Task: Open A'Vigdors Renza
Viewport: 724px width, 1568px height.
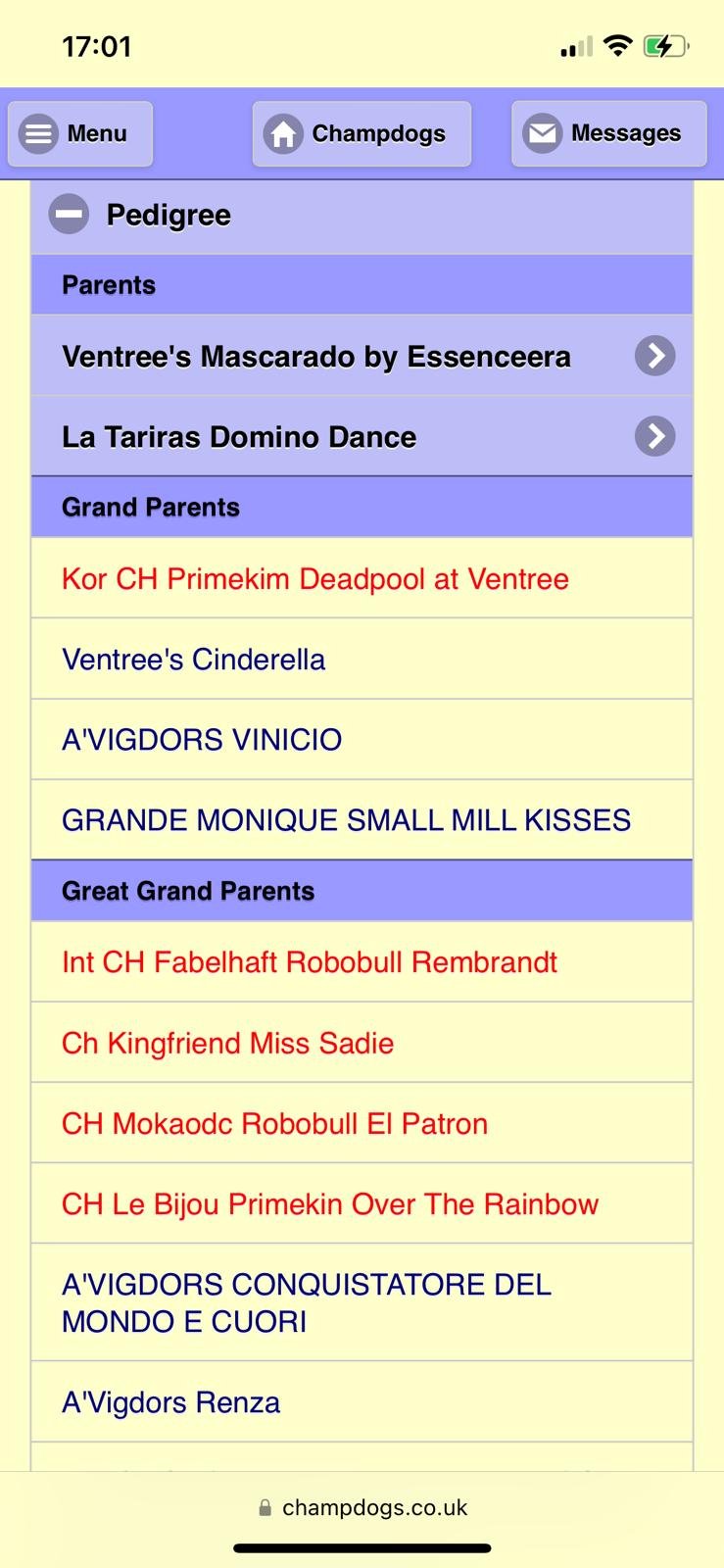Action: click(362, 1402)
